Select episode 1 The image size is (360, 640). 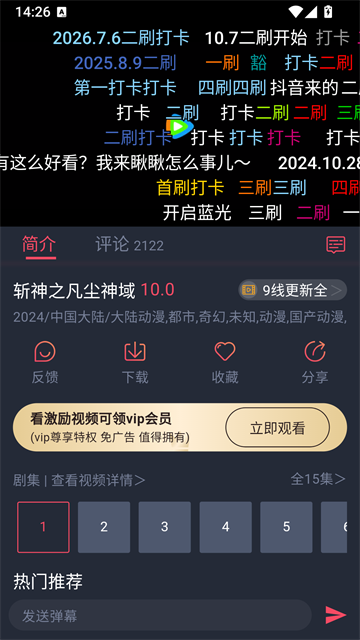43,527
